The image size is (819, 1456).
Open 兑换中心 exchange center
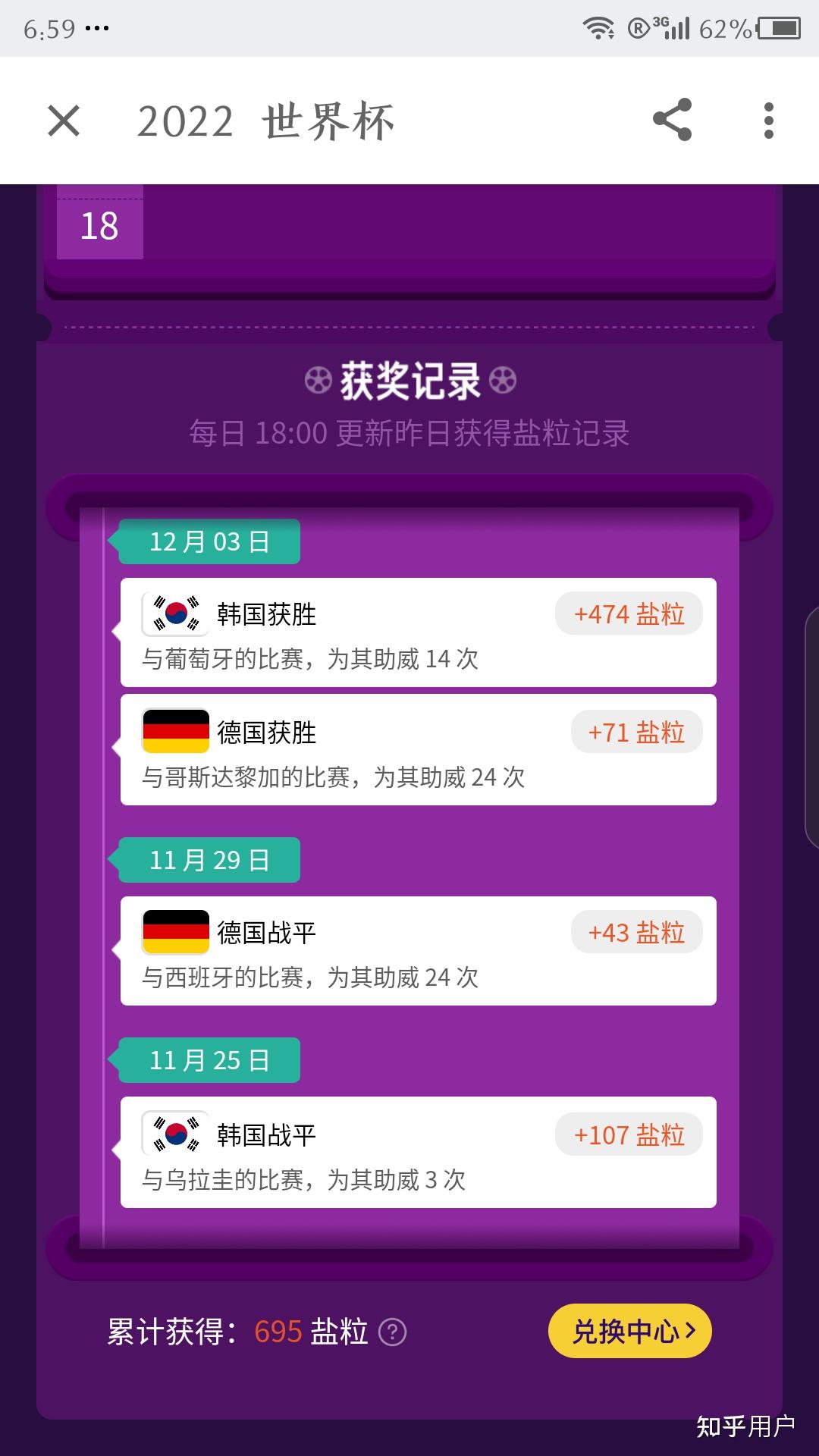coord(629,1331)
